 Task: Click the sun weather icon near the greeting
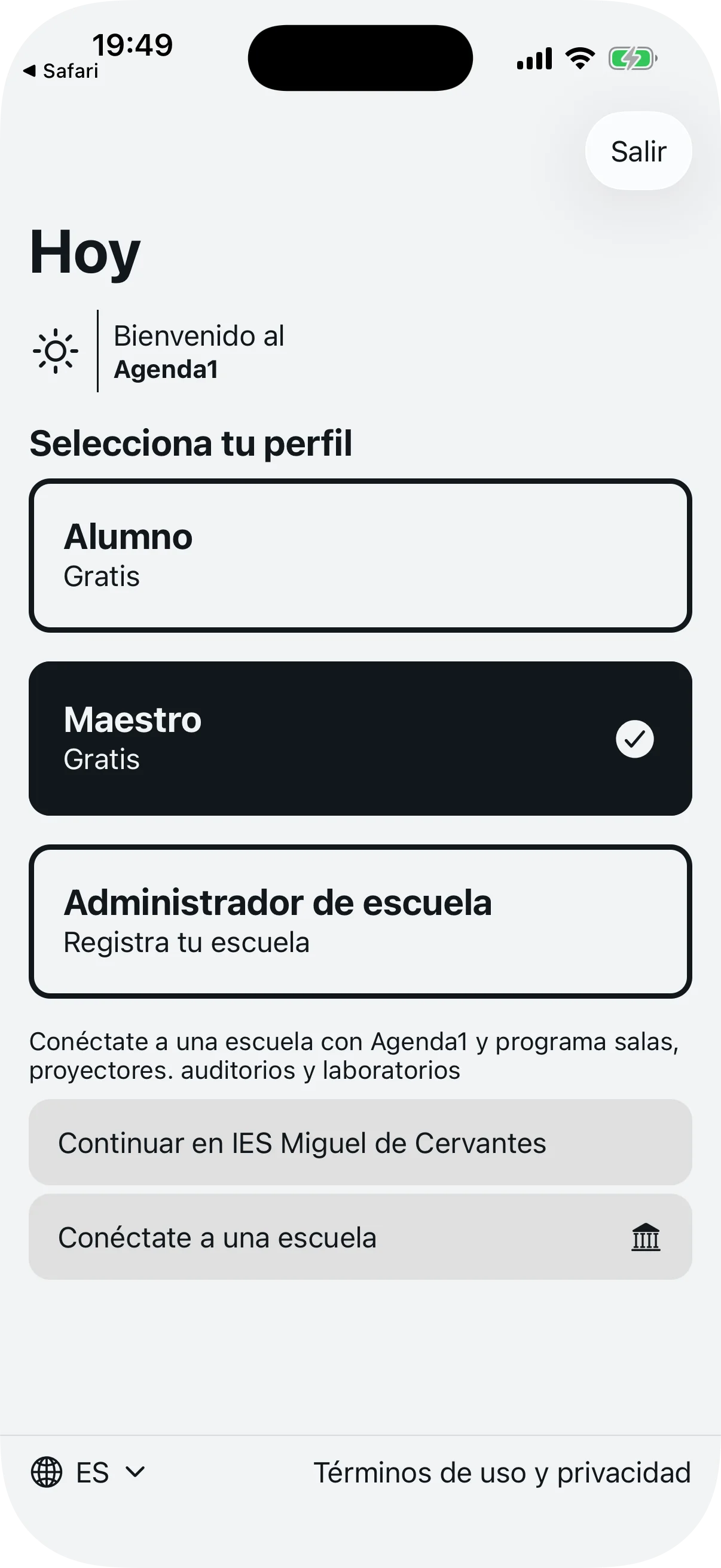tap(56, 351)
